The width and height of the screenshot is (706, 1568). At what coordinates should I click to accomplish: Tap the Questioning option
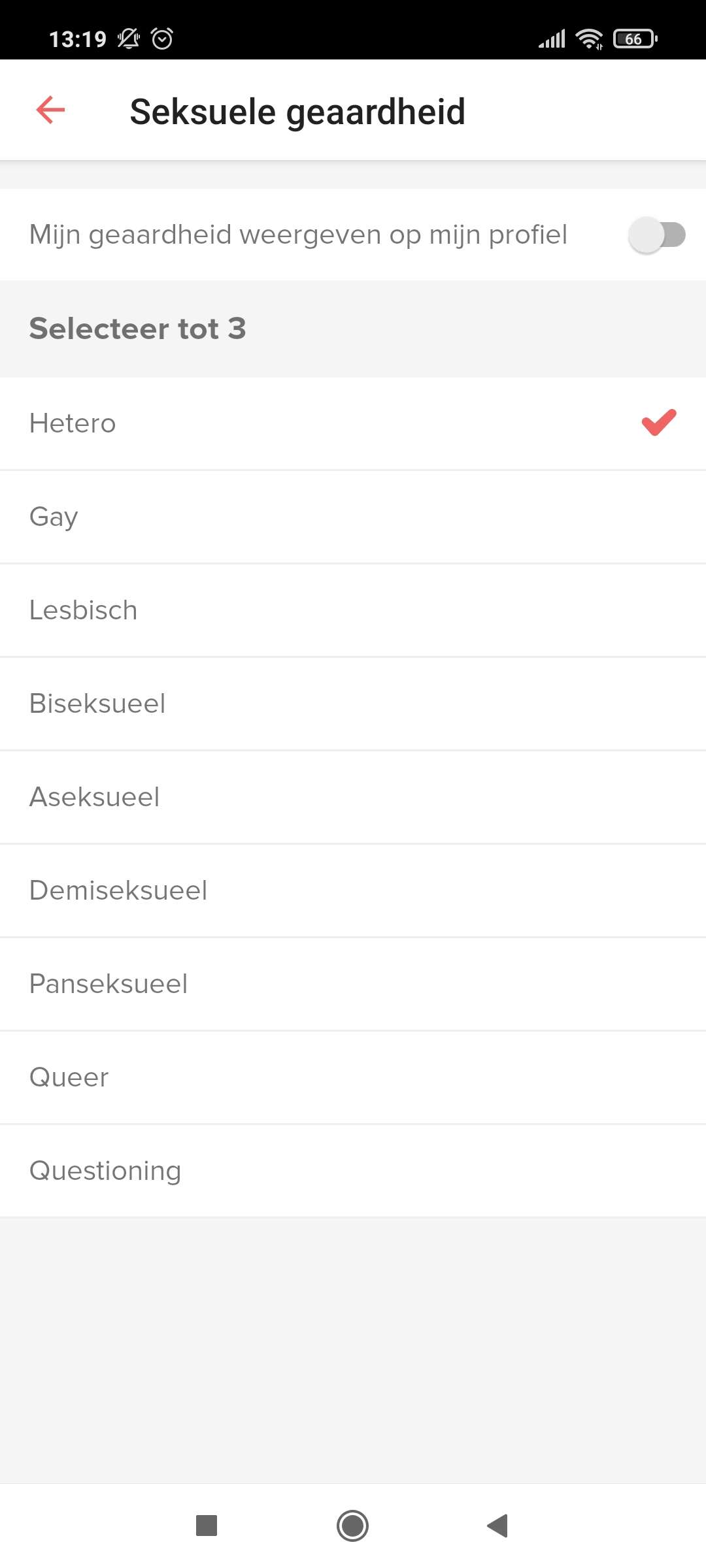[353, 1171]
